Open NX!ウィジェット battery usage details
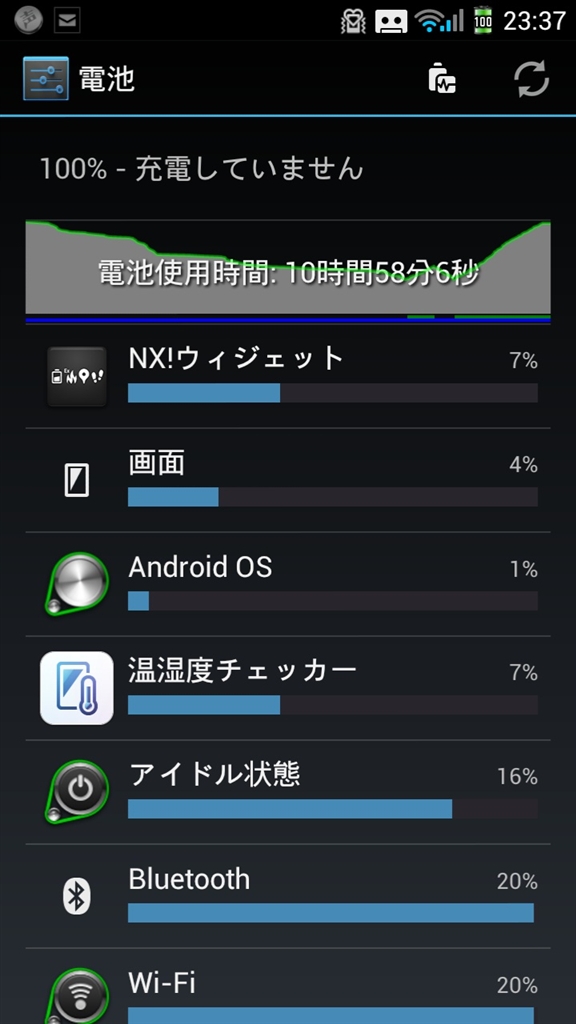Viewport: 576px width, 1024px height. click(x=288, y=377)
